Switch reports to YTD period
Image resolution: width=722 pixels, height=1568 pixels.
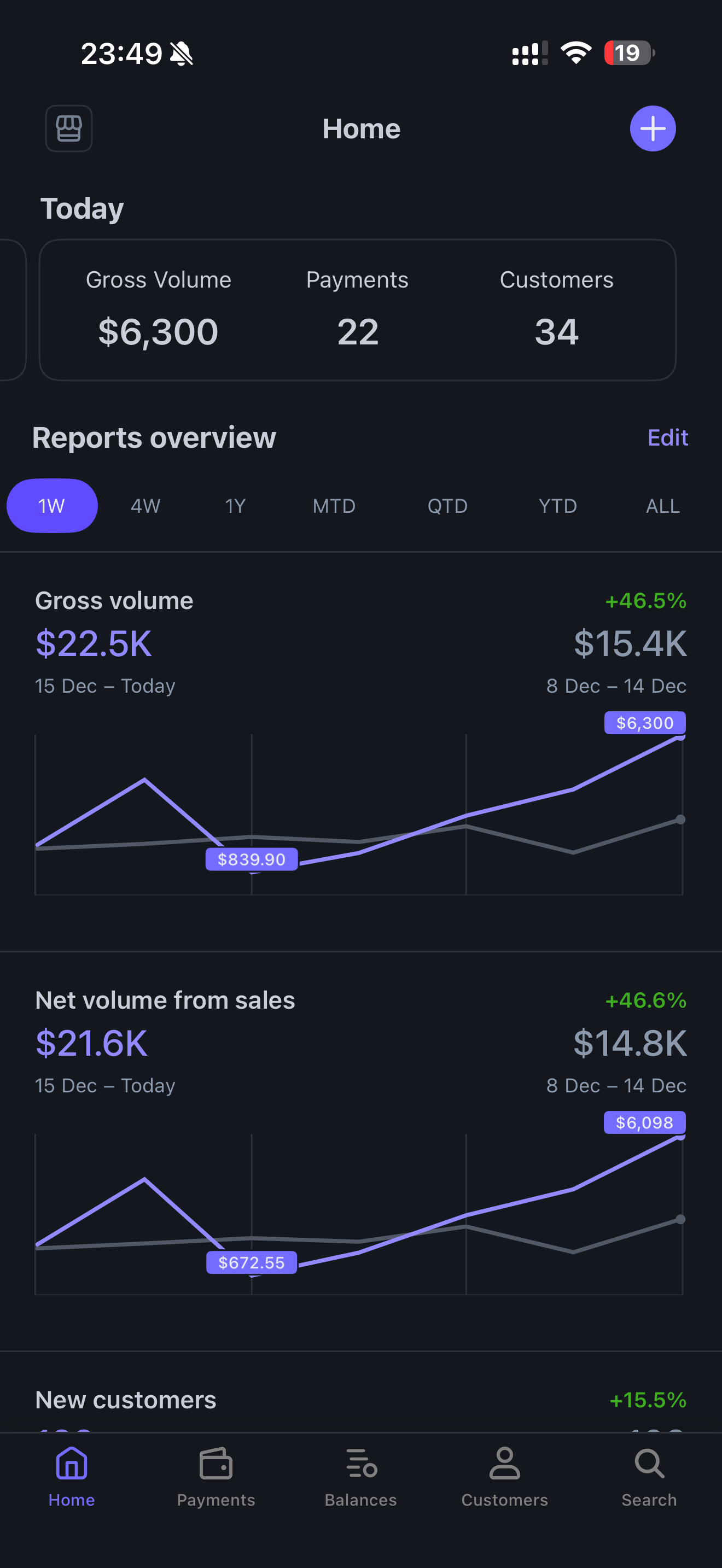(557, 505)
